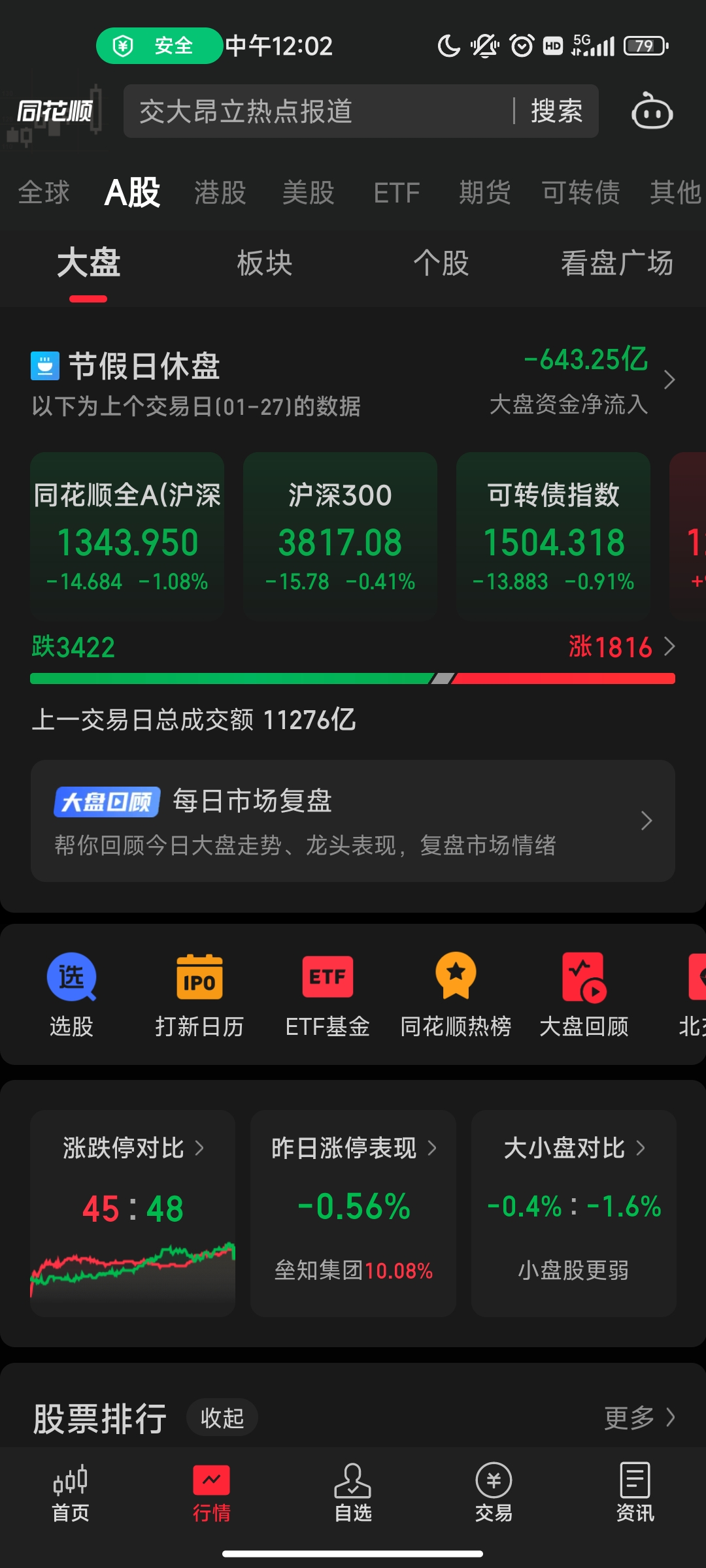Go to the 自选 bottom tab
Image resolution: width=706 pixels, height=1568 pixels.
click(x=353, y=1494)
